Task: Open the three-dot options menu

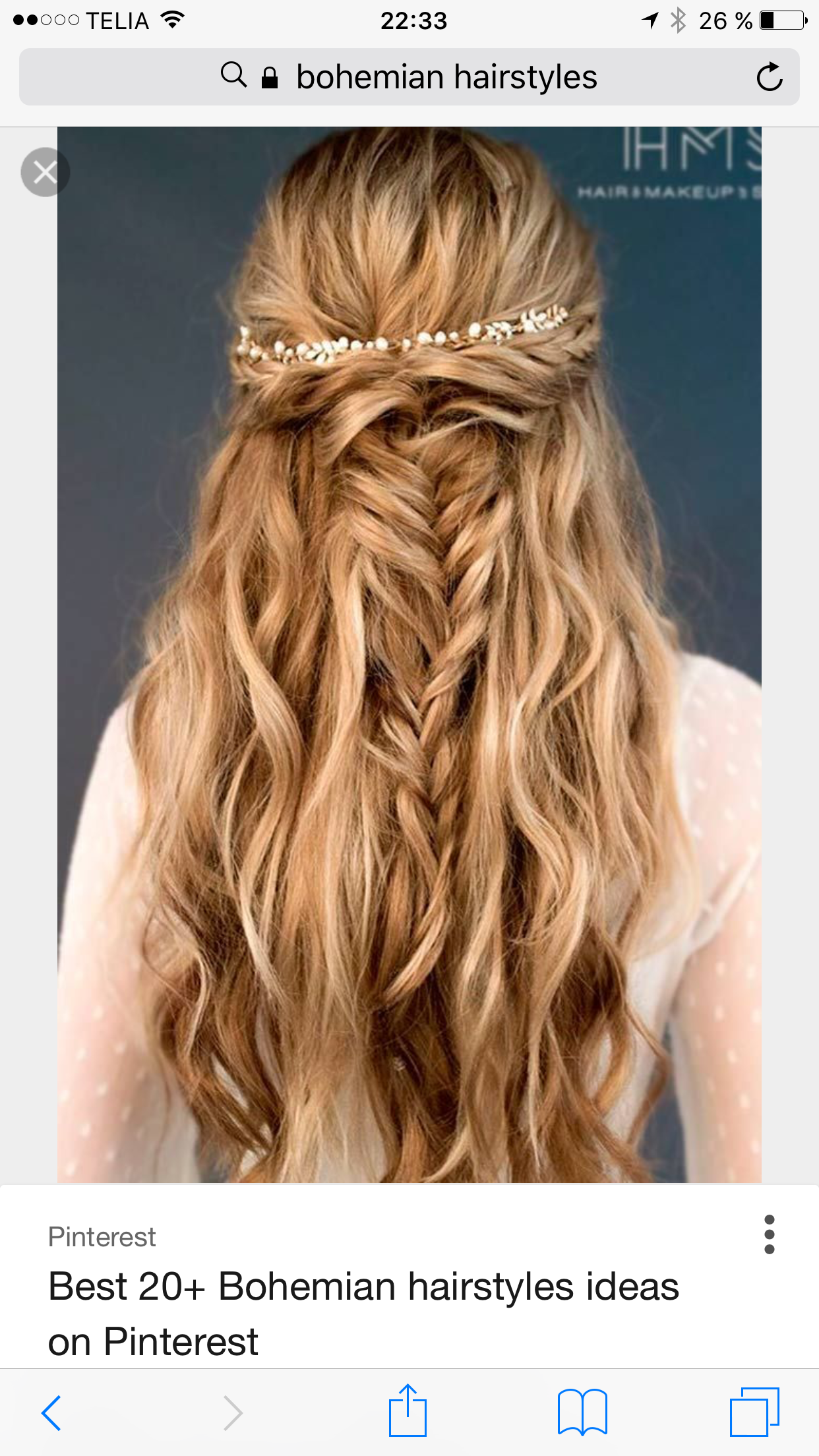Action: point(769,1234)
